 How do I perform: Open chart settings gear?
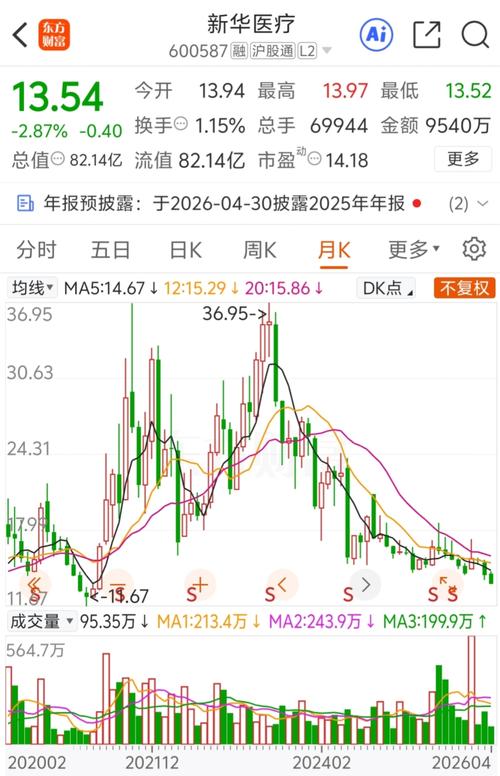474,249
